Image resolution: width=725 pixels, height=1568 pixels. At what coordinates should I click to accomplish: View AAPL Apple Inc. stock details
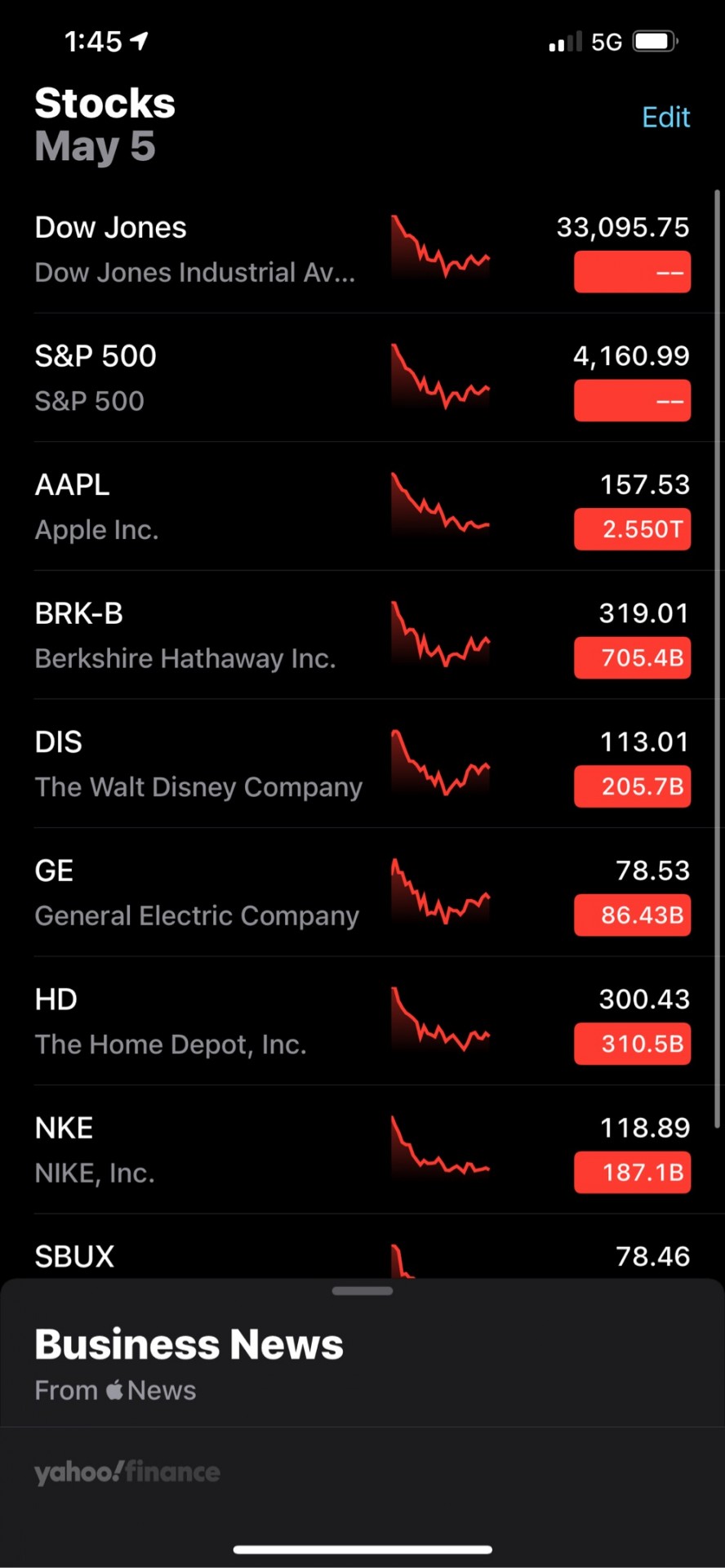coord(362,506)
